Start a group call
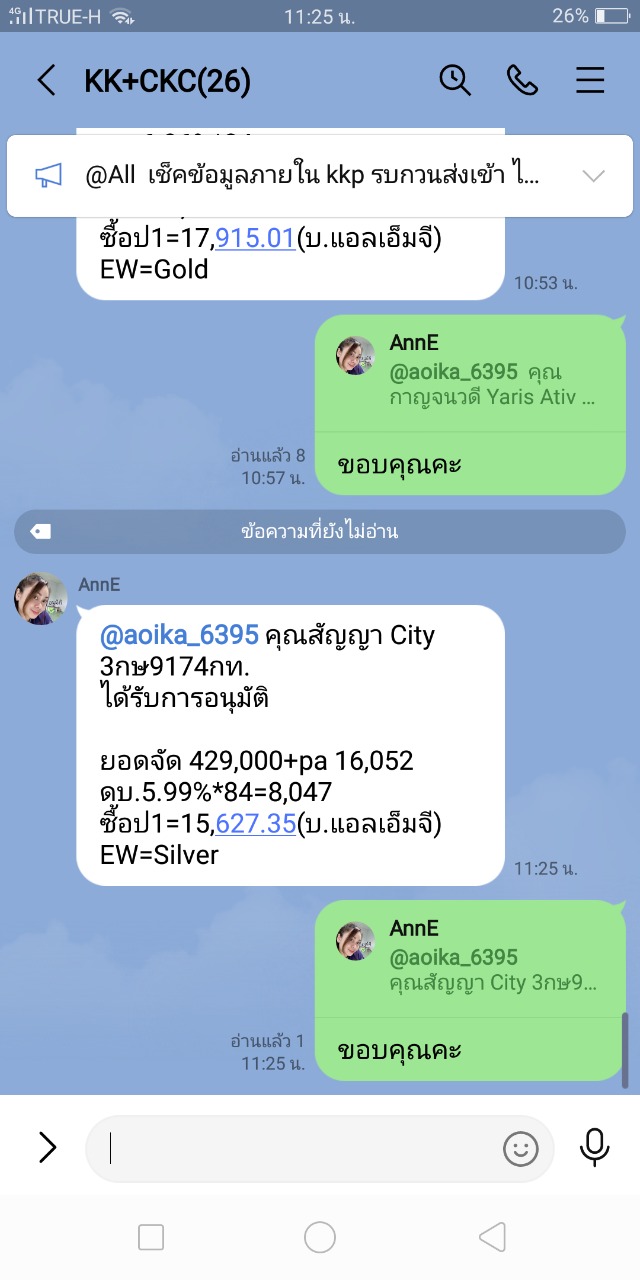 point(522,81)
